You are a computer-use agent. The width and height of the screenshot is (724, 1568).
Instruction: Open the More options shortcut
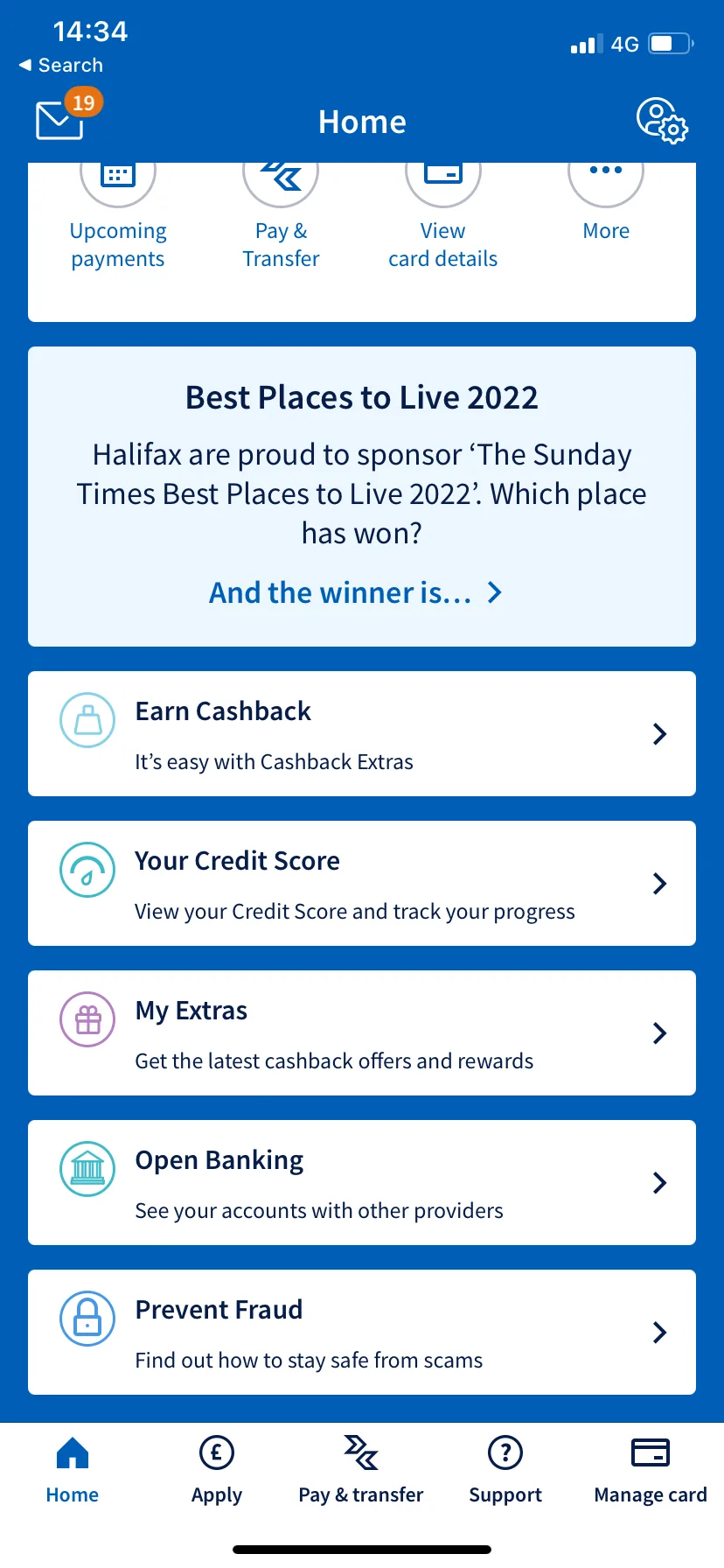click(x=606, y=210)
